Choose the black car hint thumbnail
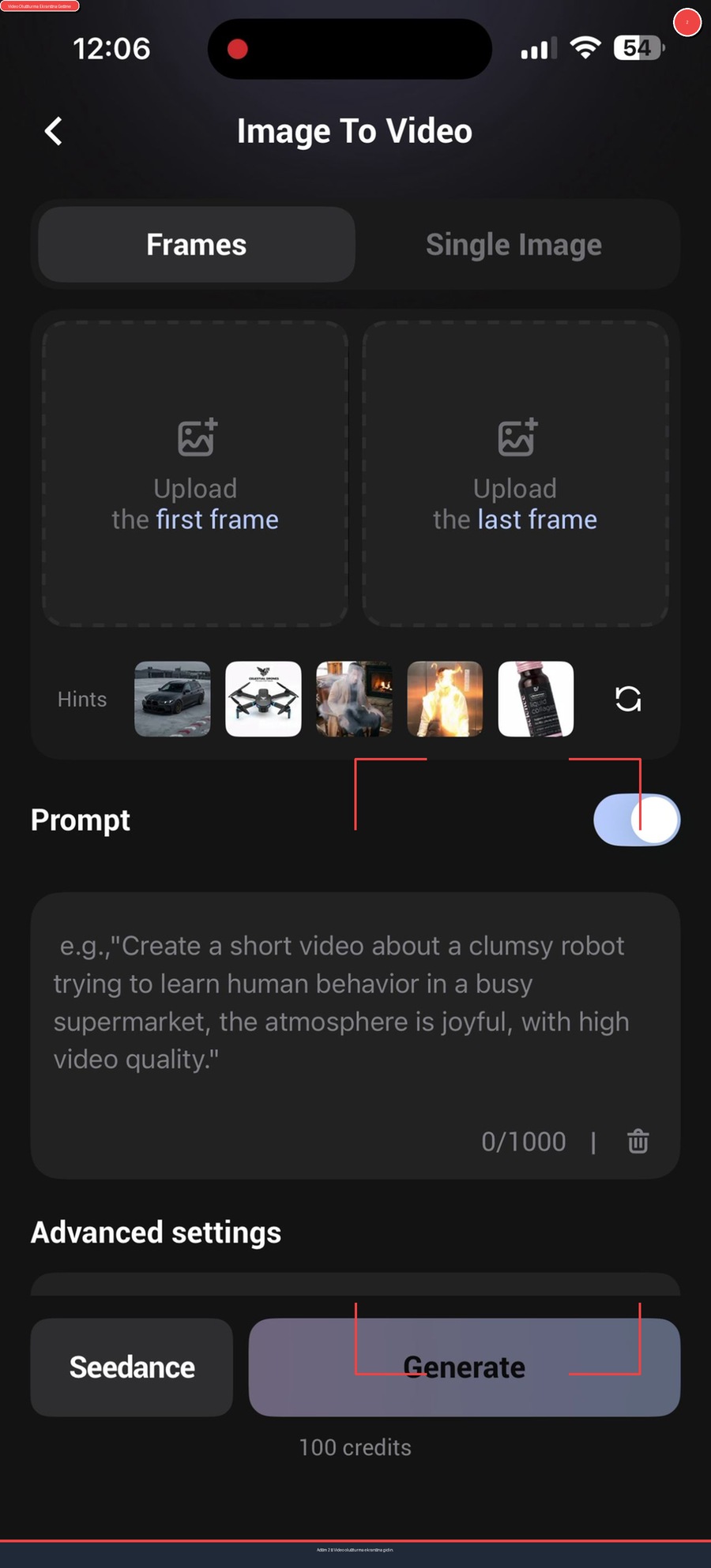The image size is (711, 1568). tap(172, 699)
